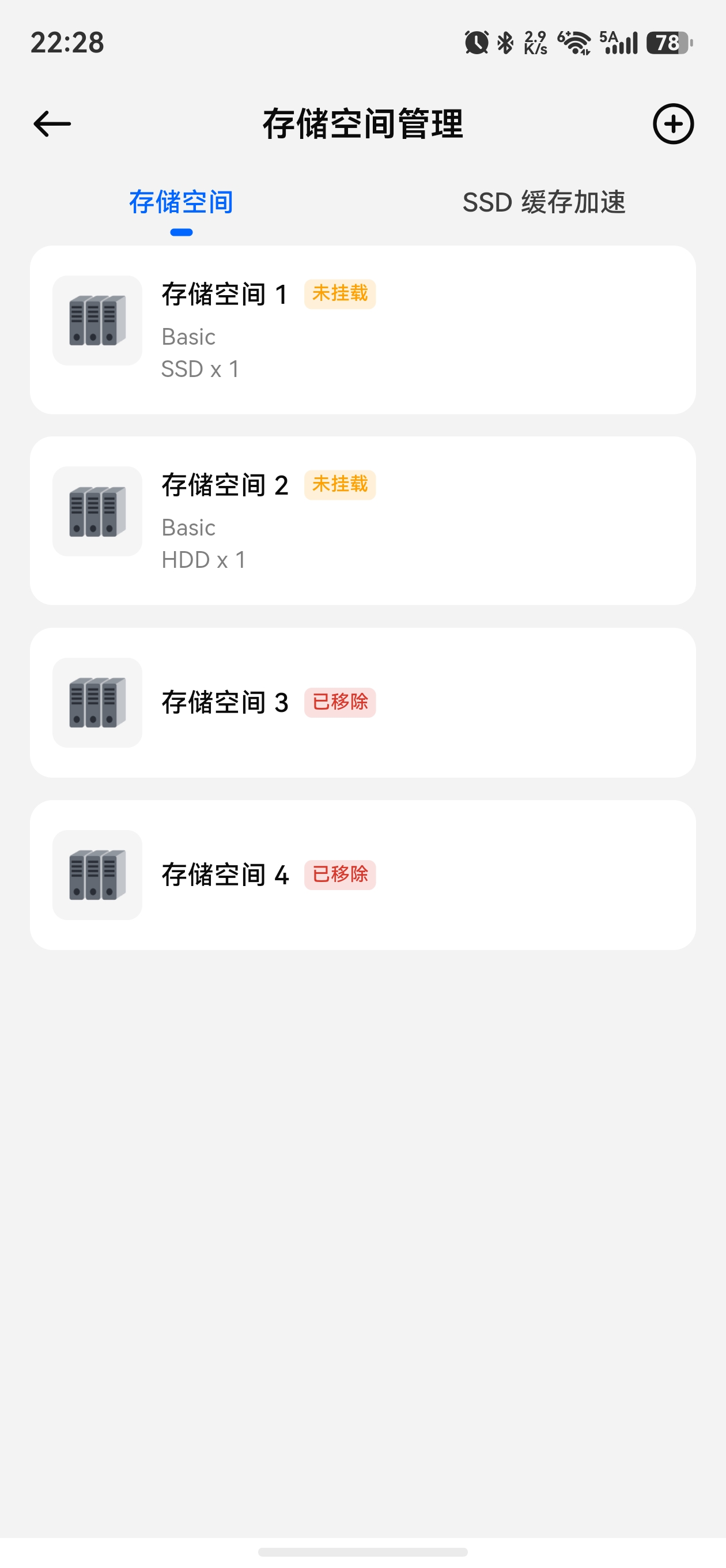The height and width of the screenshot is (1568, 726).
Task: Select the 存储空间 tab
Action: 181,202
